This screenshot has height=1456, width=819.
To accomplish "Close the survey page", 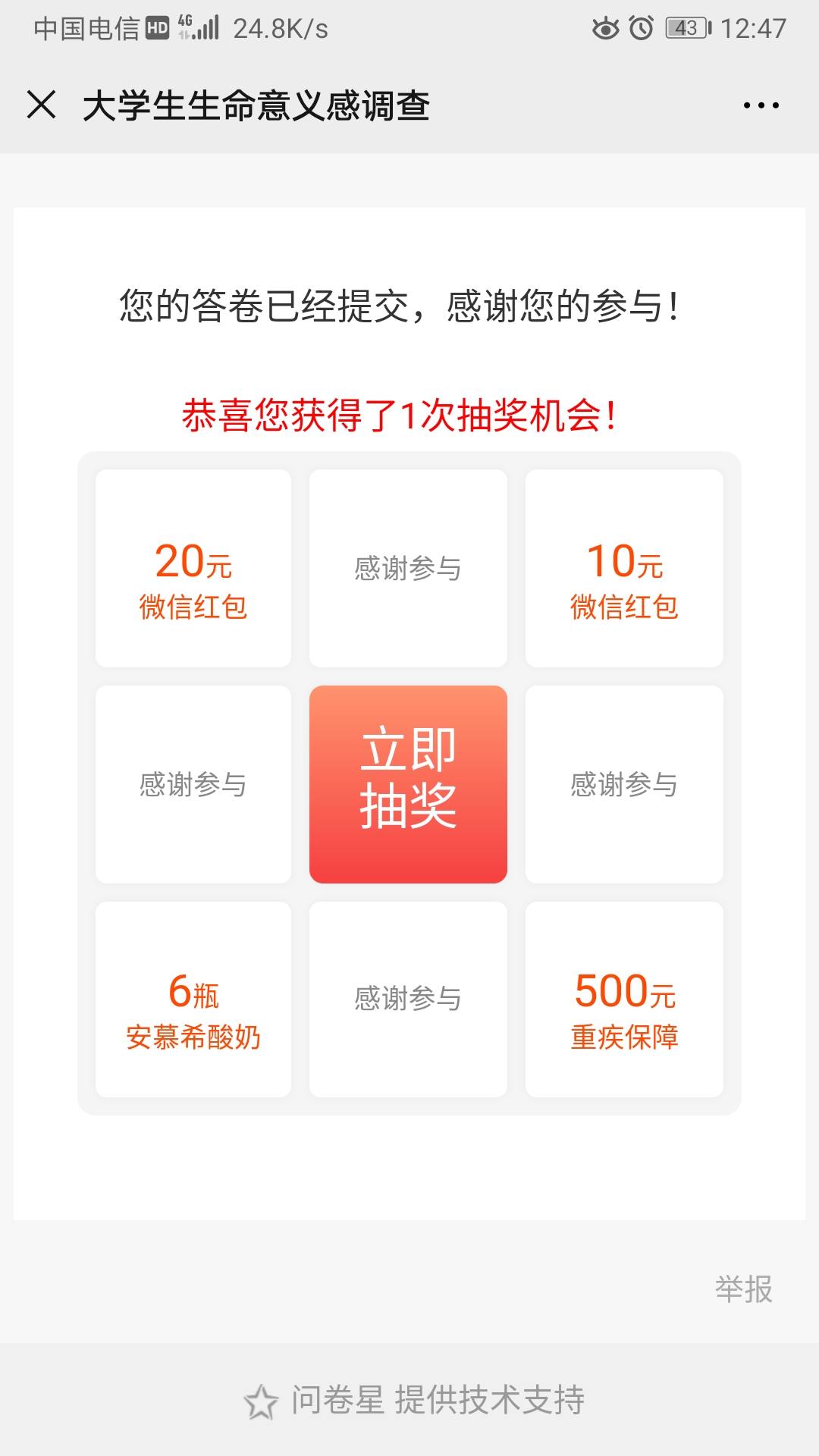I will 42,105.
